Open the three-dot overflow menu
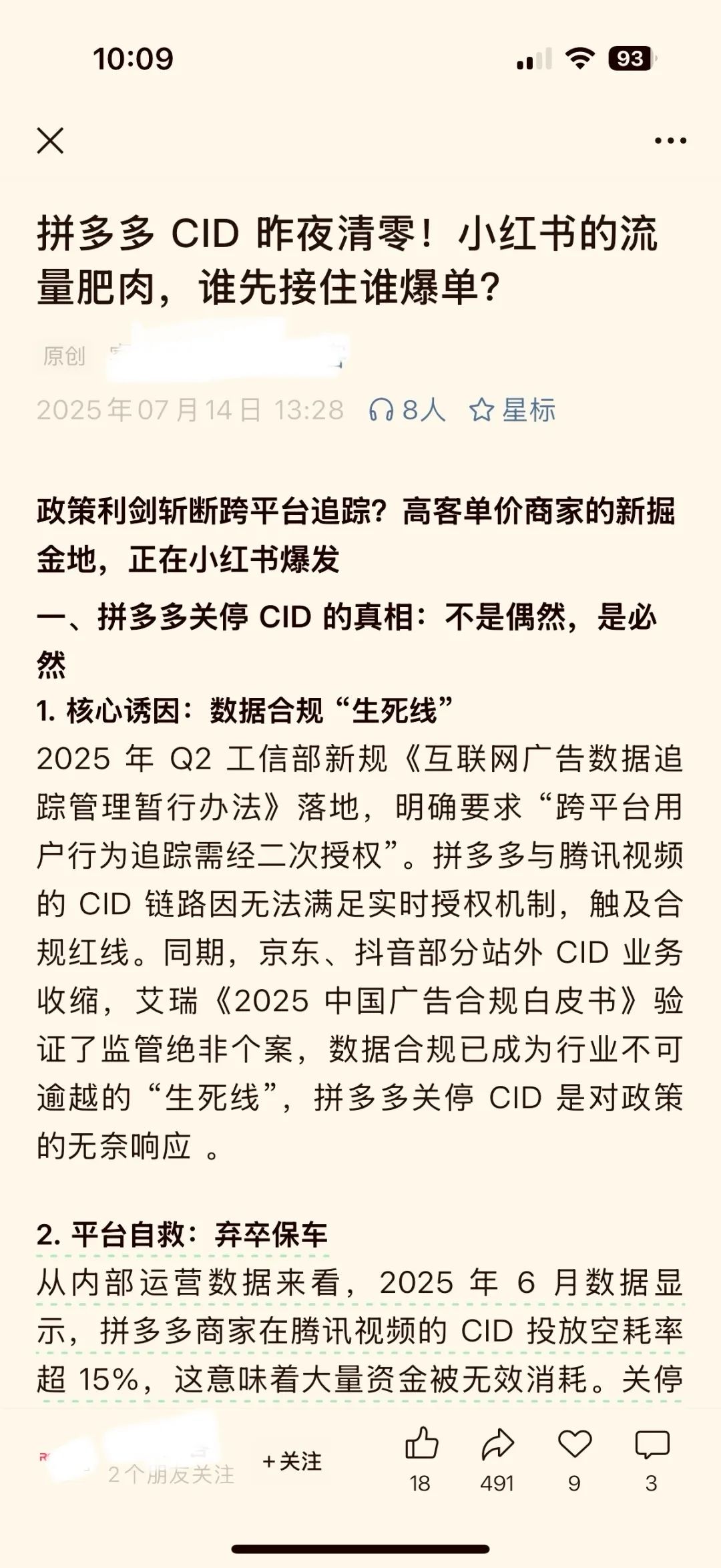Image resolution: width=721 pixels, height=1568 pixels. click(x=670, y=141)
